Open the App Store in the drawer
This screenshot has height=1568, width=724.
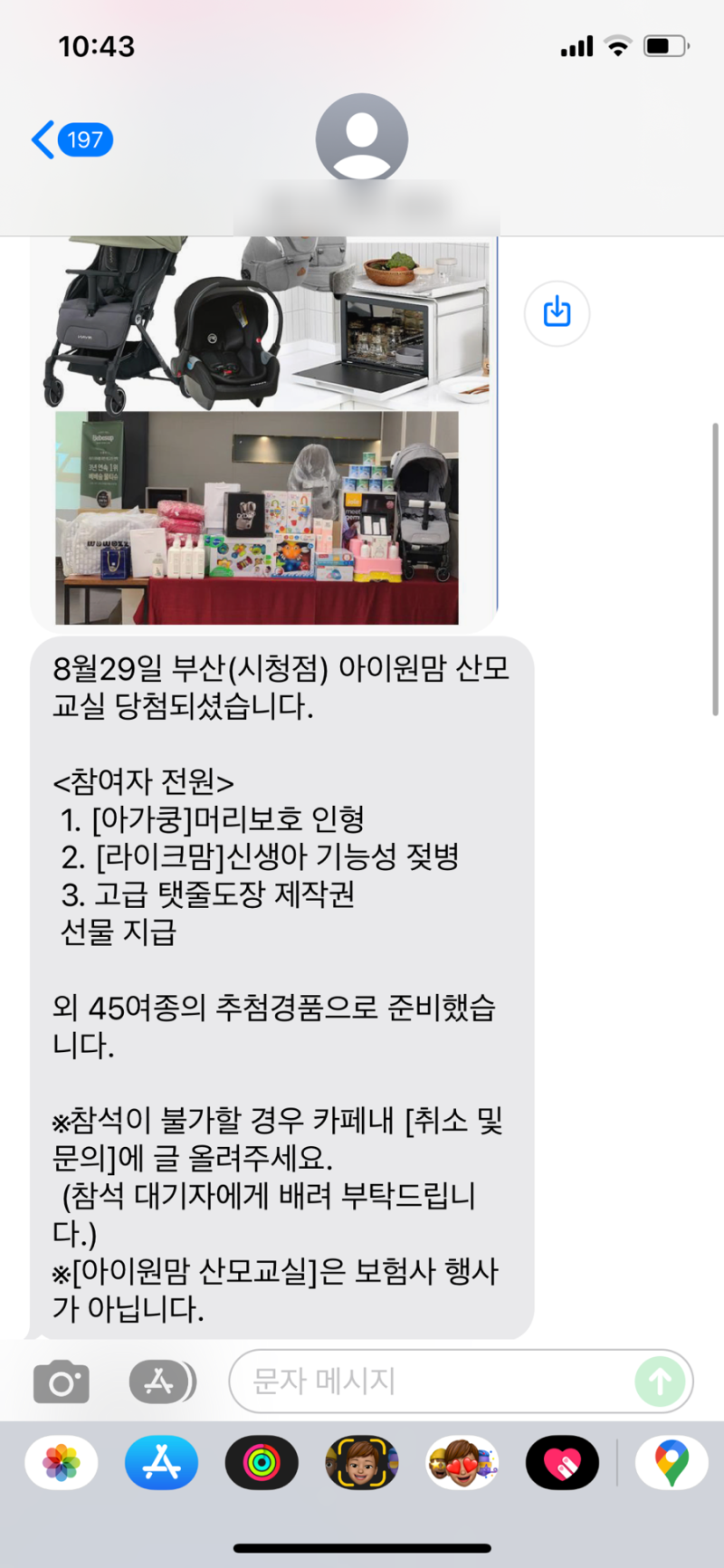(x=162, y=1462)
